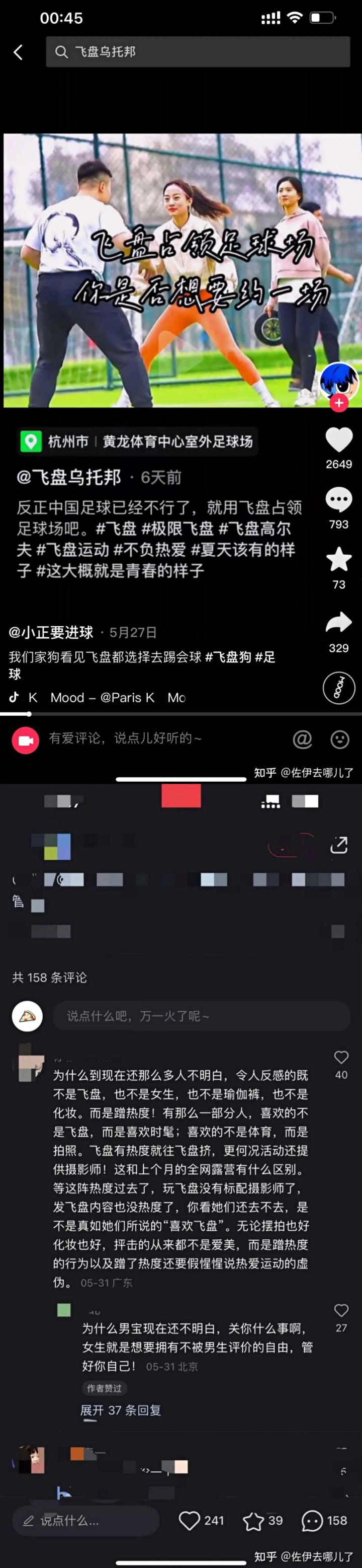Favorite the video using the 73 star
Viewport: 362px width, 1568px height.
(339, 559)
